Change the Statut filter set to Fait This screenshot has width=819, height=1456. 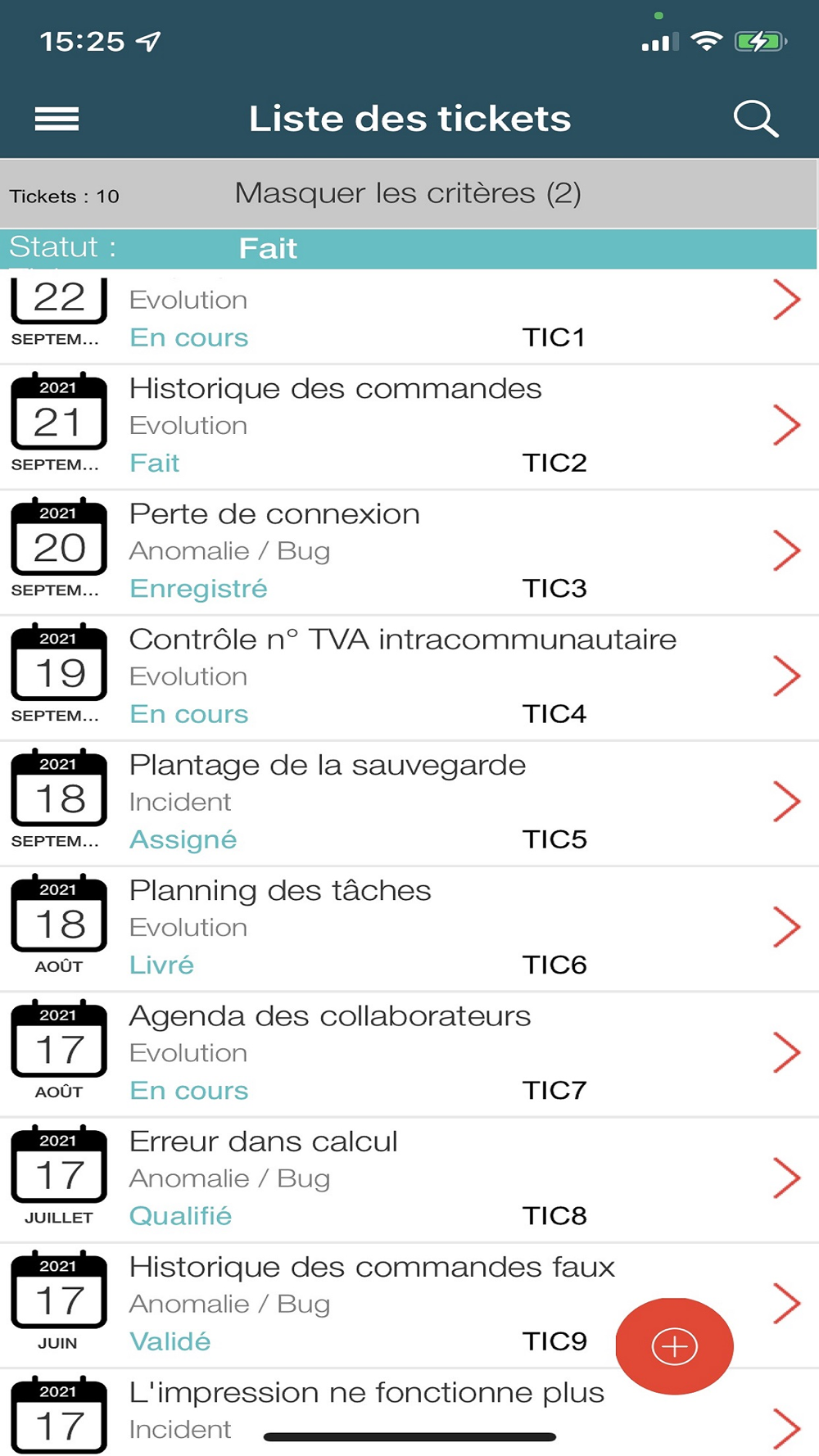[x=409, y=248]
